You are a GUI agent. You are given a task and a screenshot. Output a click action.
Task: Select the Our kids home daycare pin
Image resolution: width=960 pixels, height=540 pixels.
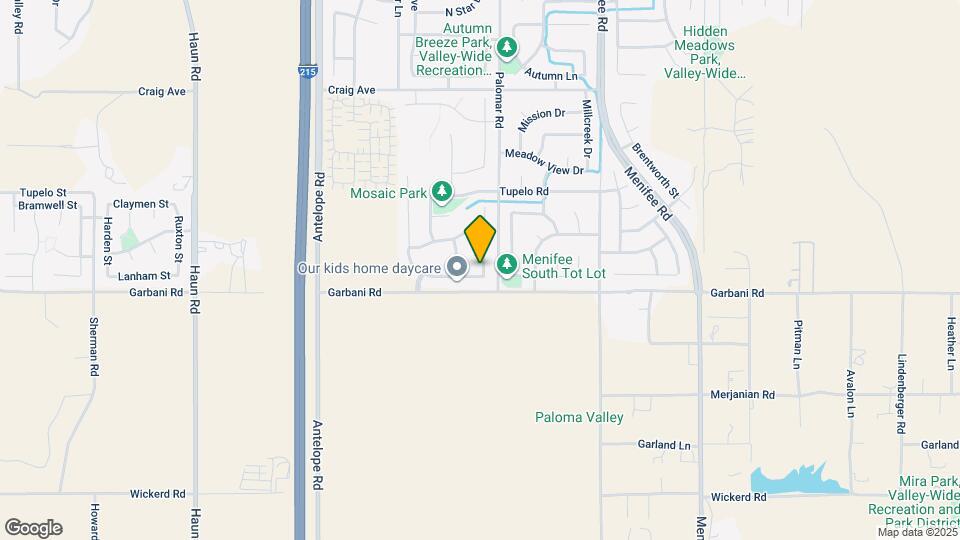pyautogui.click(x=456, y=268)
